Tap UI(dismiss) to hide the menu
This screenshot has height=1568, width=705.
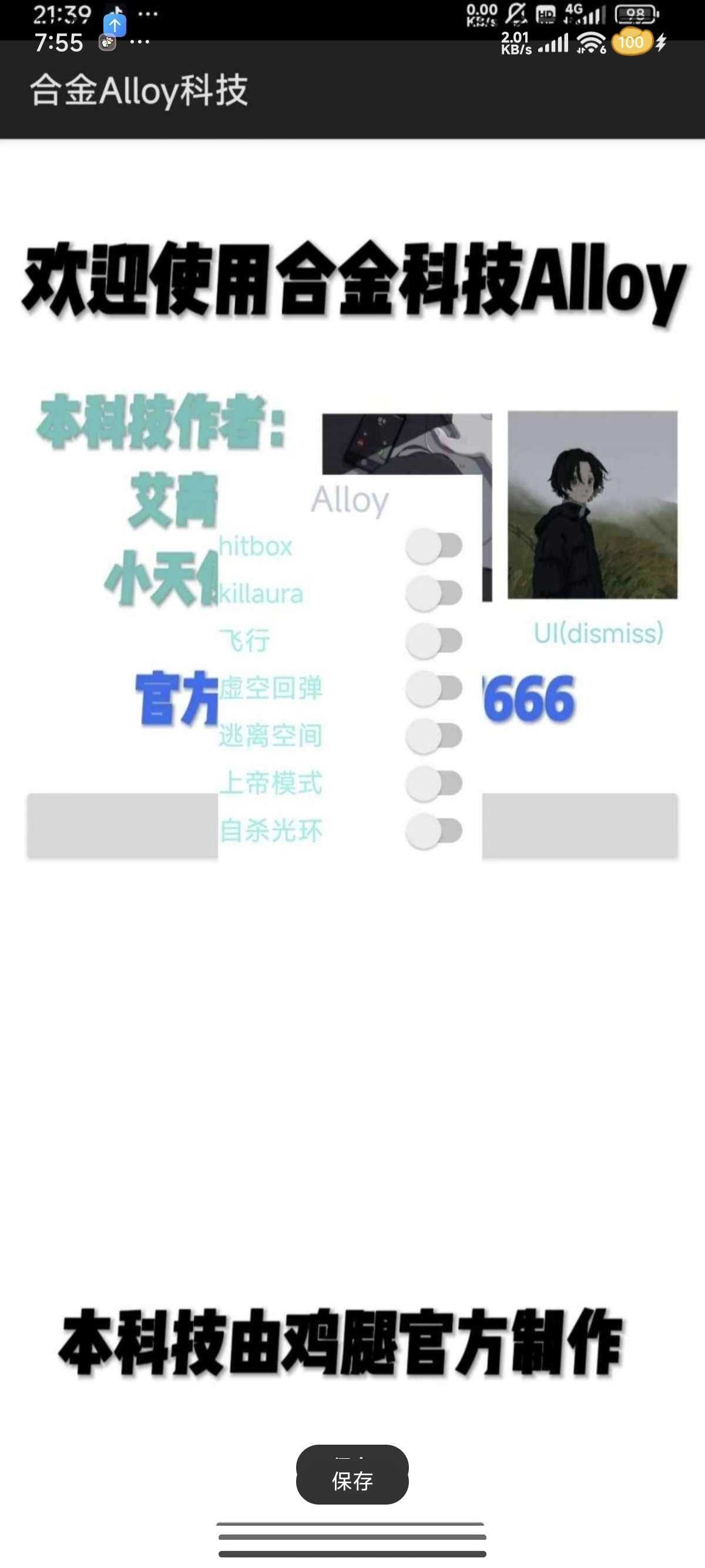[598, 633]
